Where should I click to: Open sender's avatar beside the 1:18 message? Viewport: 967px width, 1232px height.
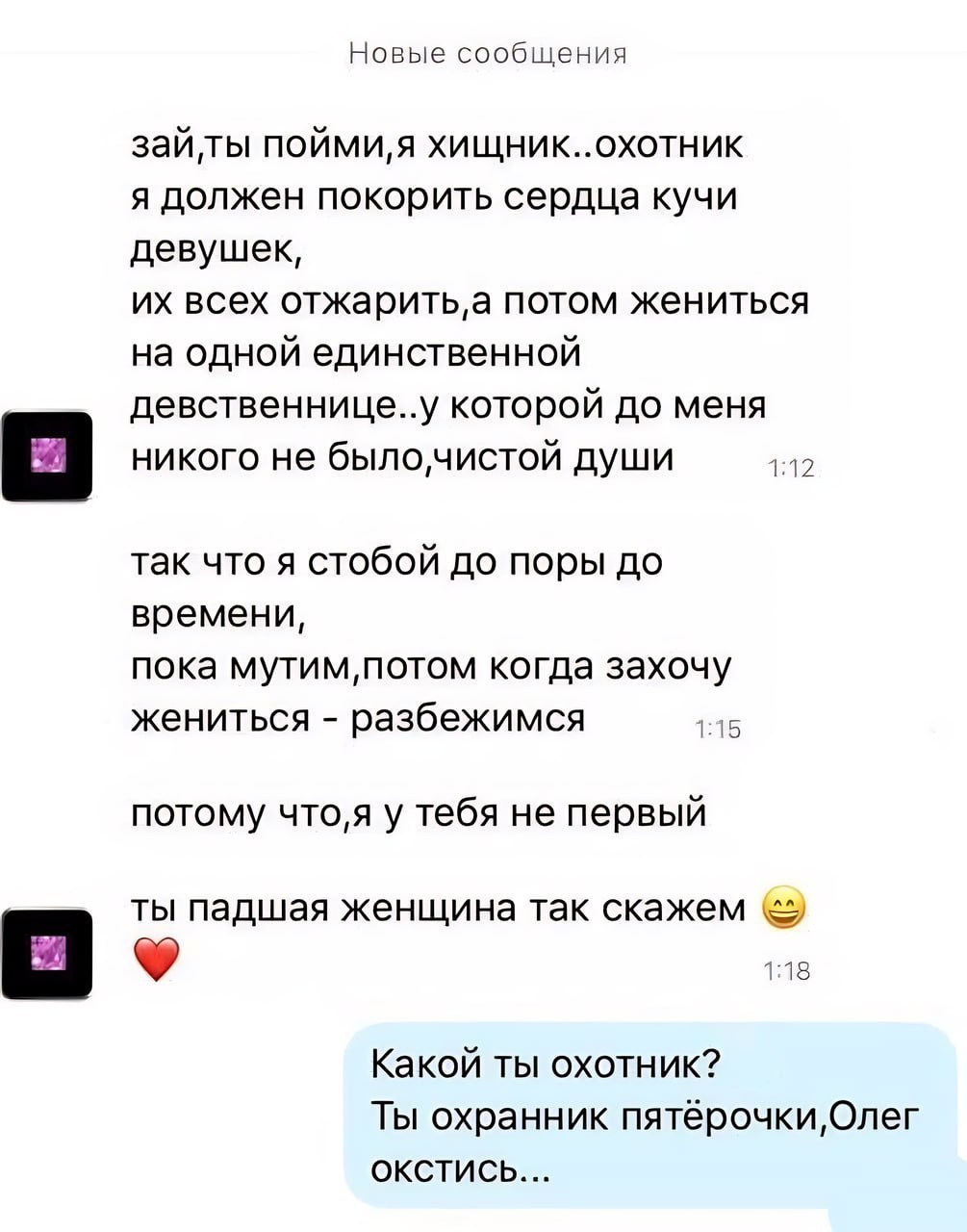pyautogui.click(x=46, y=952)
